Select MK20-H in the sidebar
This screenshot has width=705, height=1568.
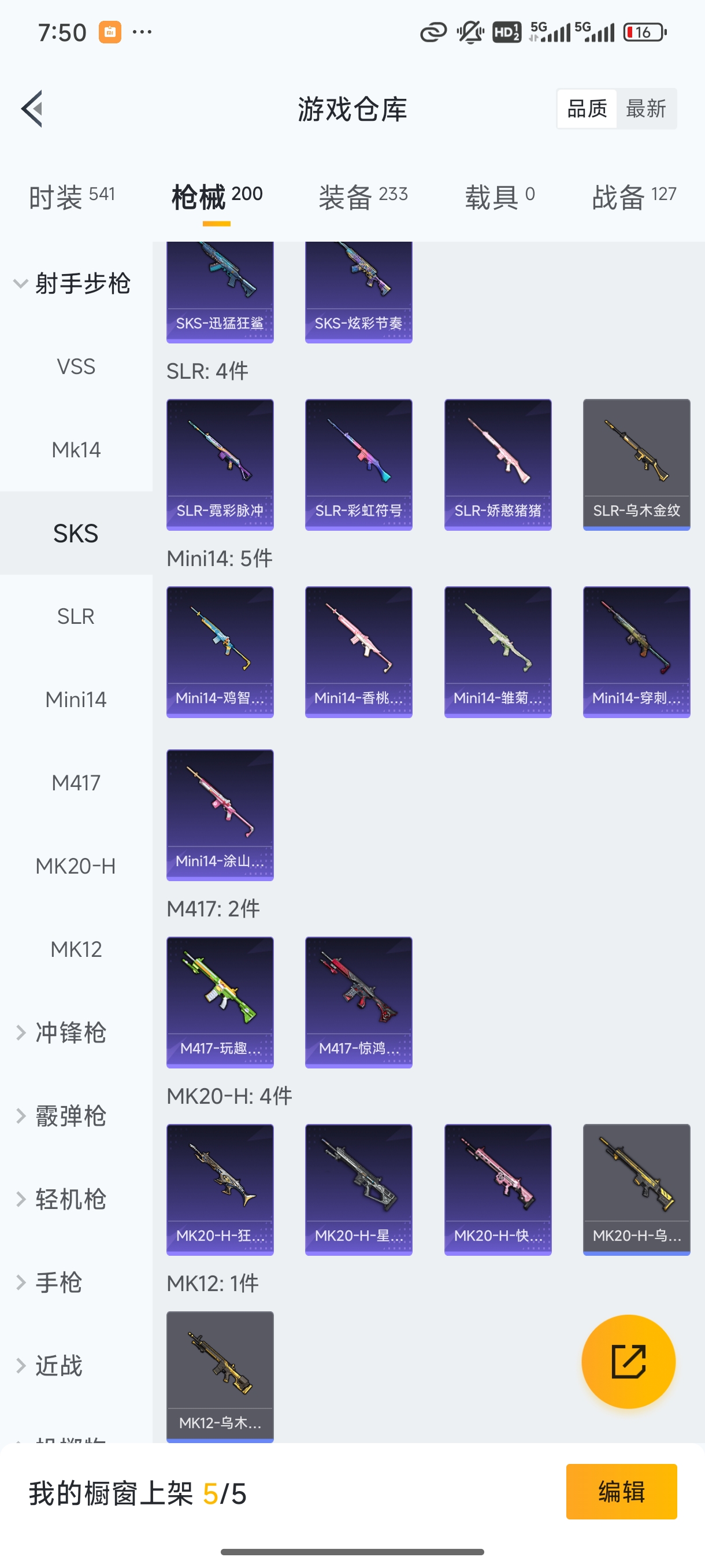click(76, 866)
